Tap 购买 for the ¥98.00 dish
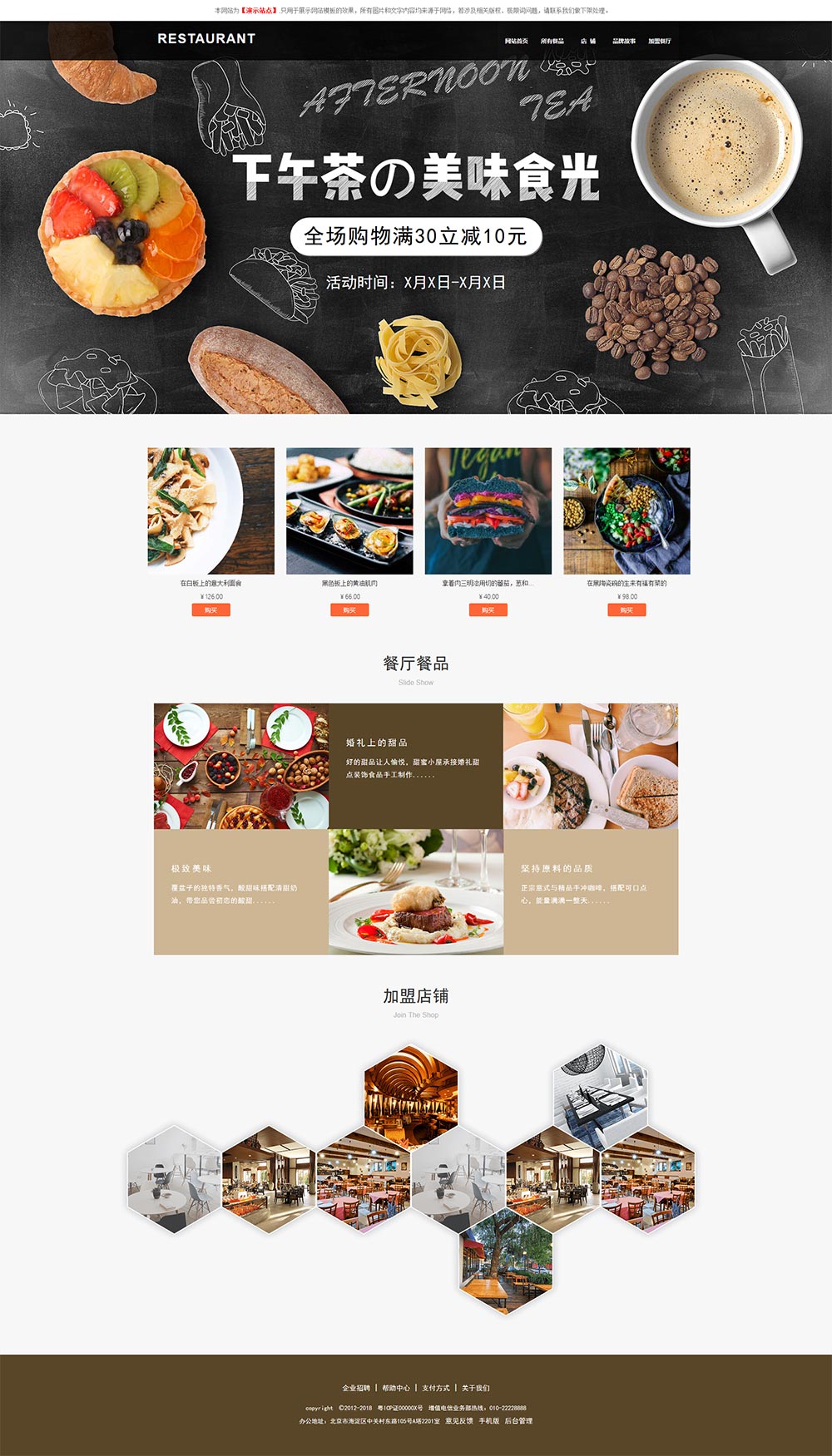The width and height of the screenshot is (832, 1456). pos(626,610)
